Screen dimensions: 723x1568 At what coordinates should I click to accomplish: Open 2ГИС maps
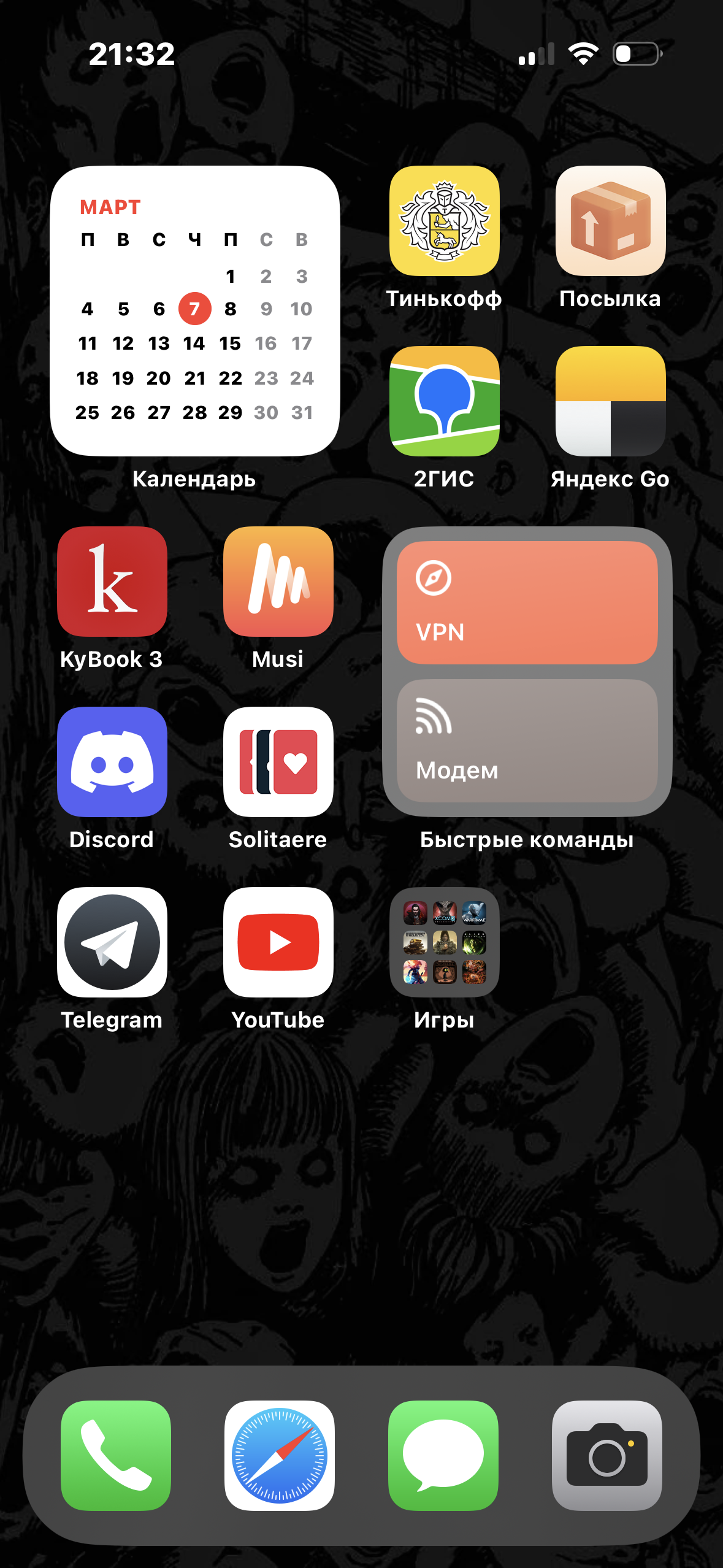tap(445, 401)
